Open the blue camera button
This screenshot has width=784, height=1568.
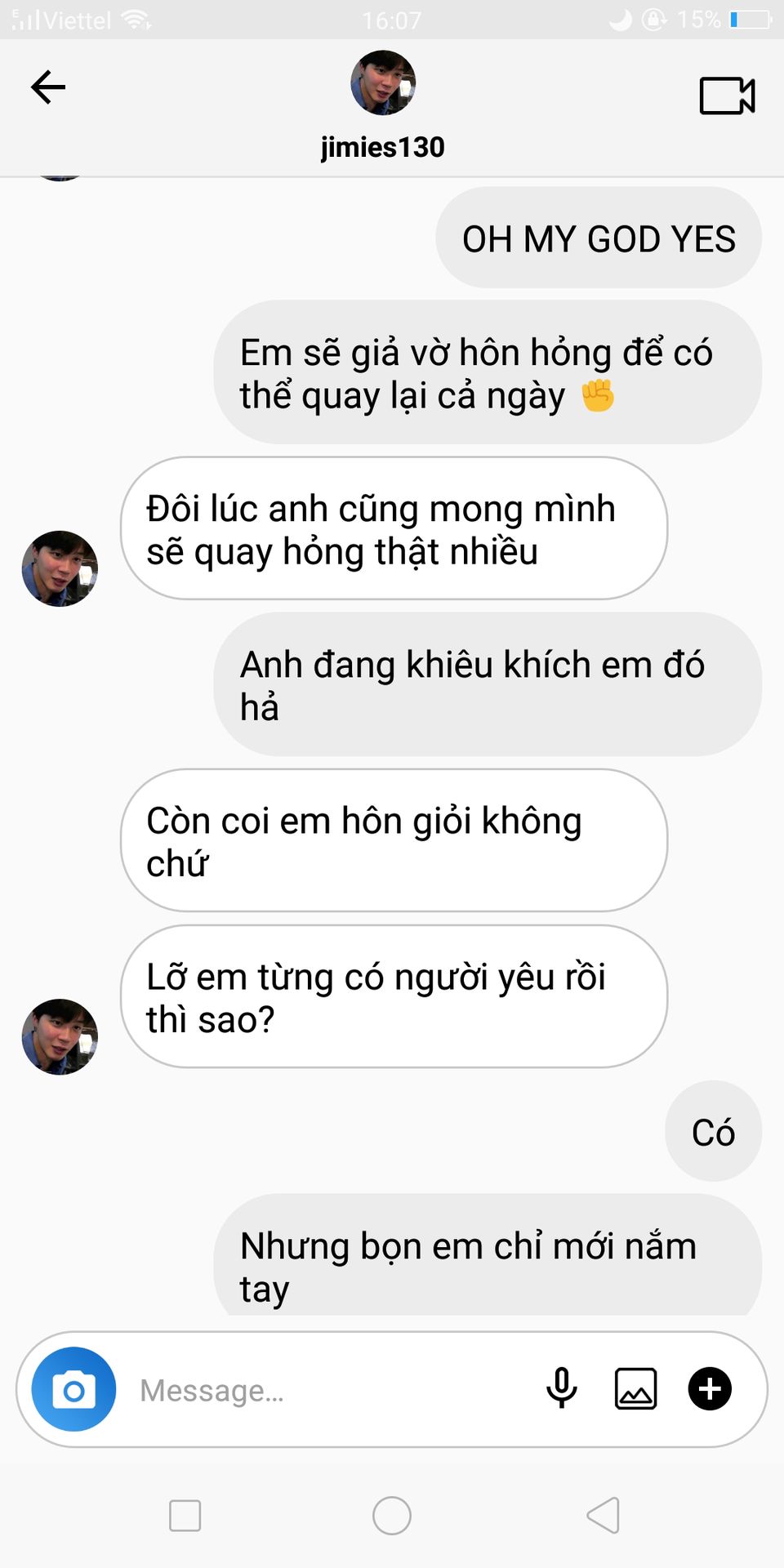pos(73,1389)
